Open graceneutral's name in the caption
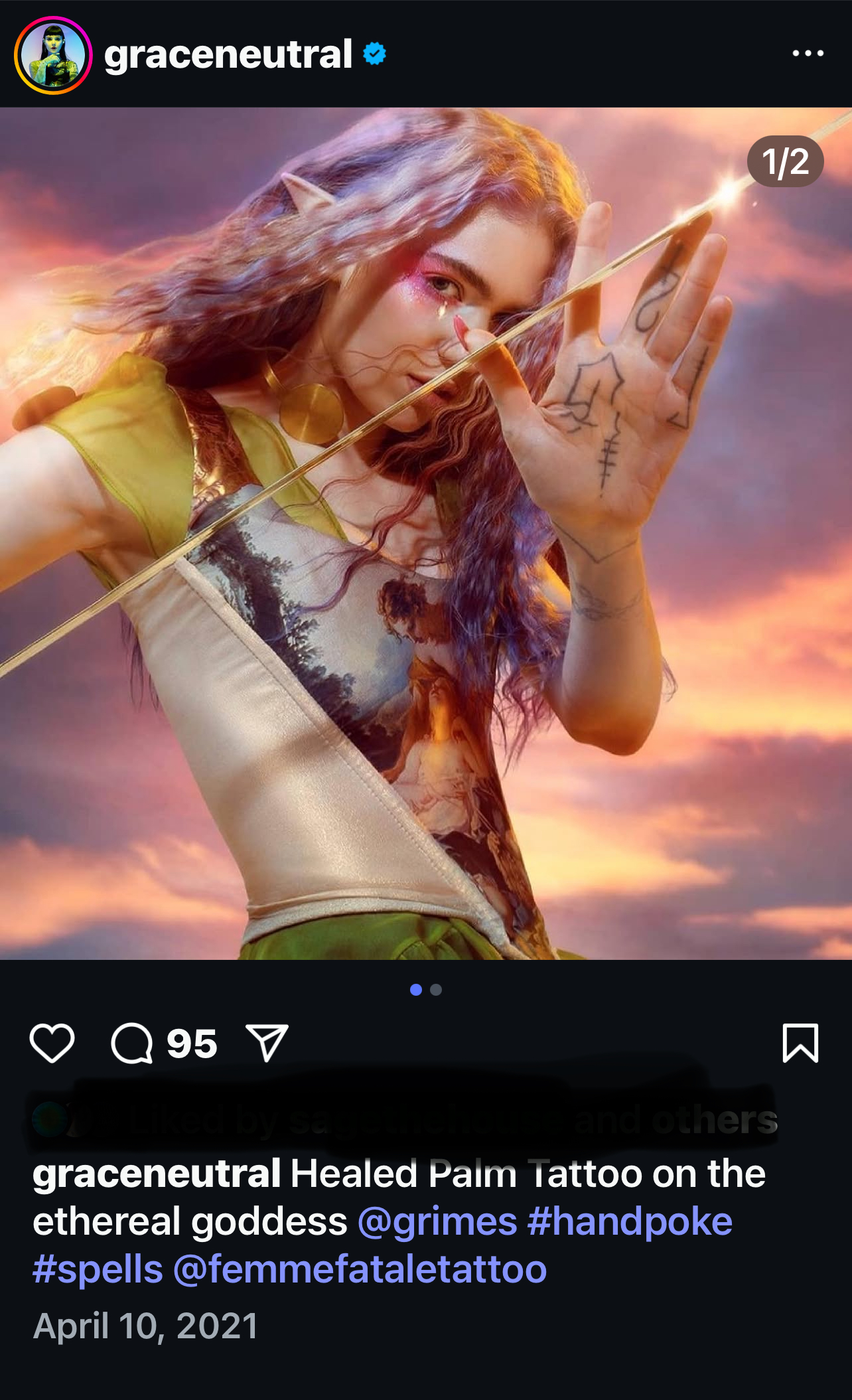Screen dimensions: 852x1400 click(x=157, y=1174)
